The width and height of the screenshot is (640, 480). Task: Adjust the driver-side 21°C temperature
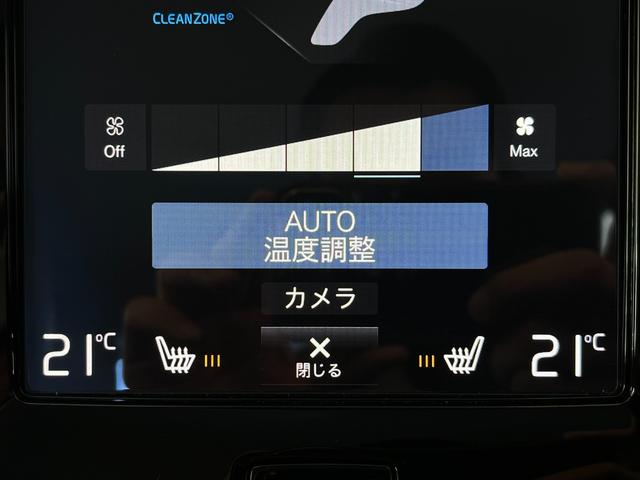(79, 355)
